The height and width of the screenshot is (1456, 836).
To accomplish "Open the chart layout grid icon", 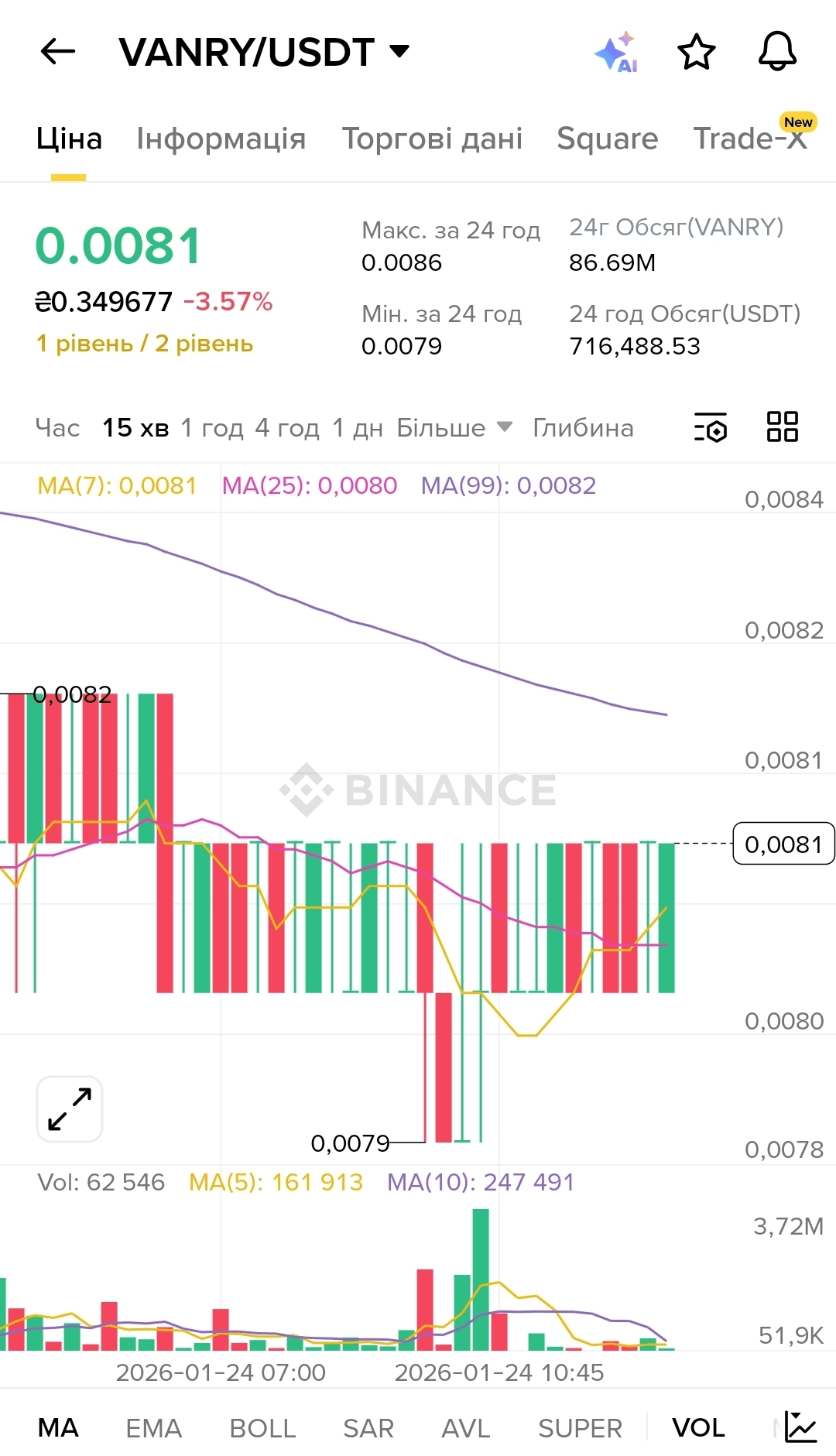I will click(782, 427).
